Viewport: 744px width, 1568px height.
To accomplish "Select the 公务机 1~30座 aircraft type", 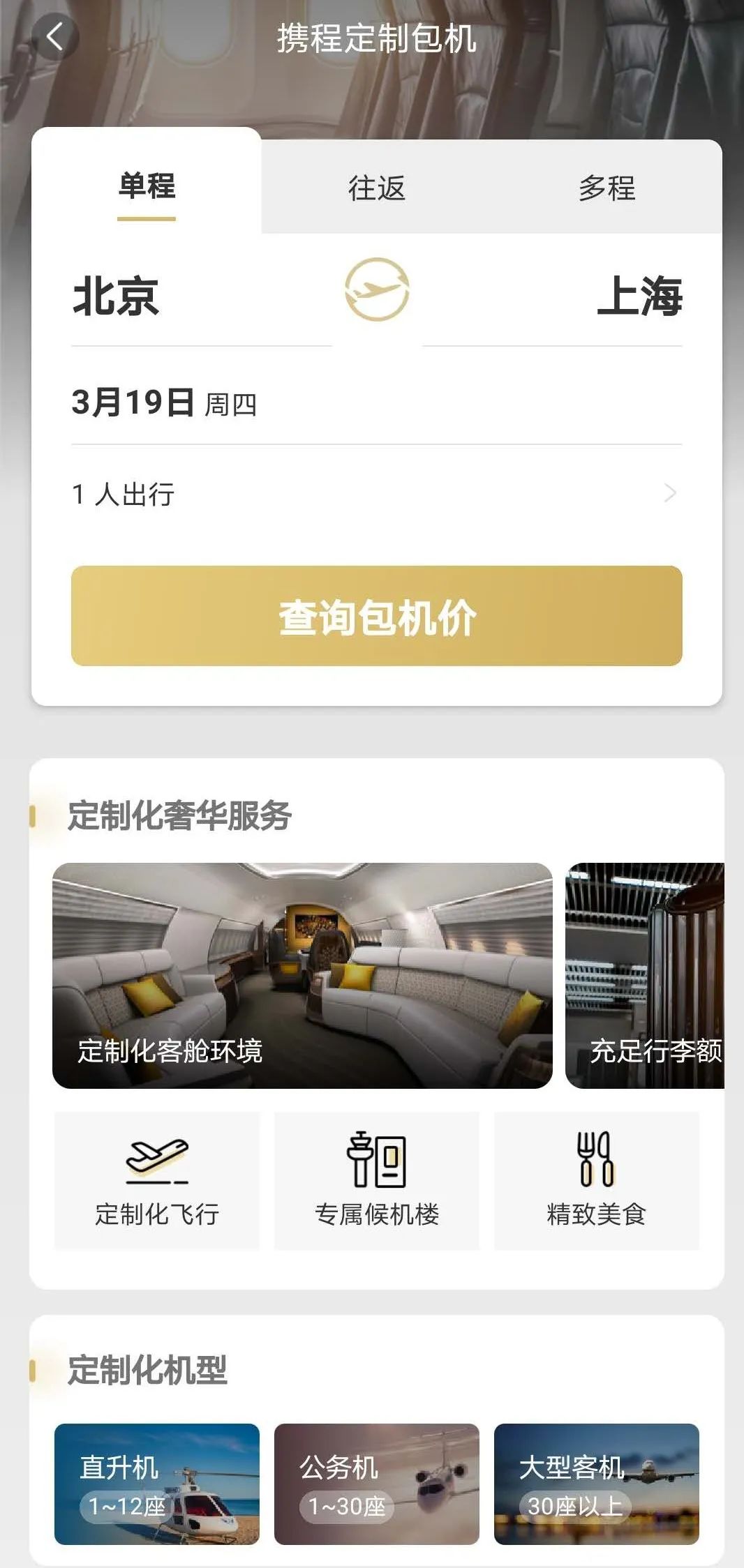I will point(377,1484).
